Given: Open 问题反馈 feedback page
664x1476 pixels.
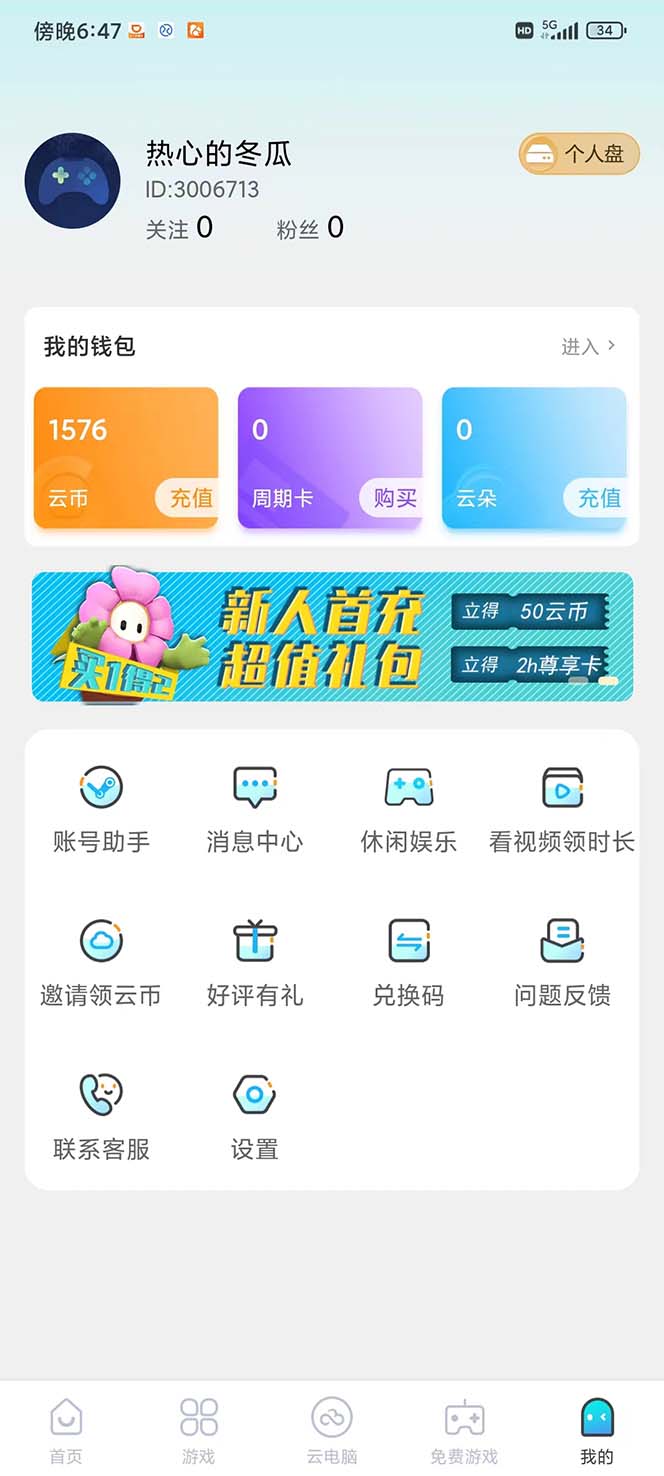Looking at the screenshot, I should tap(562, 963).
